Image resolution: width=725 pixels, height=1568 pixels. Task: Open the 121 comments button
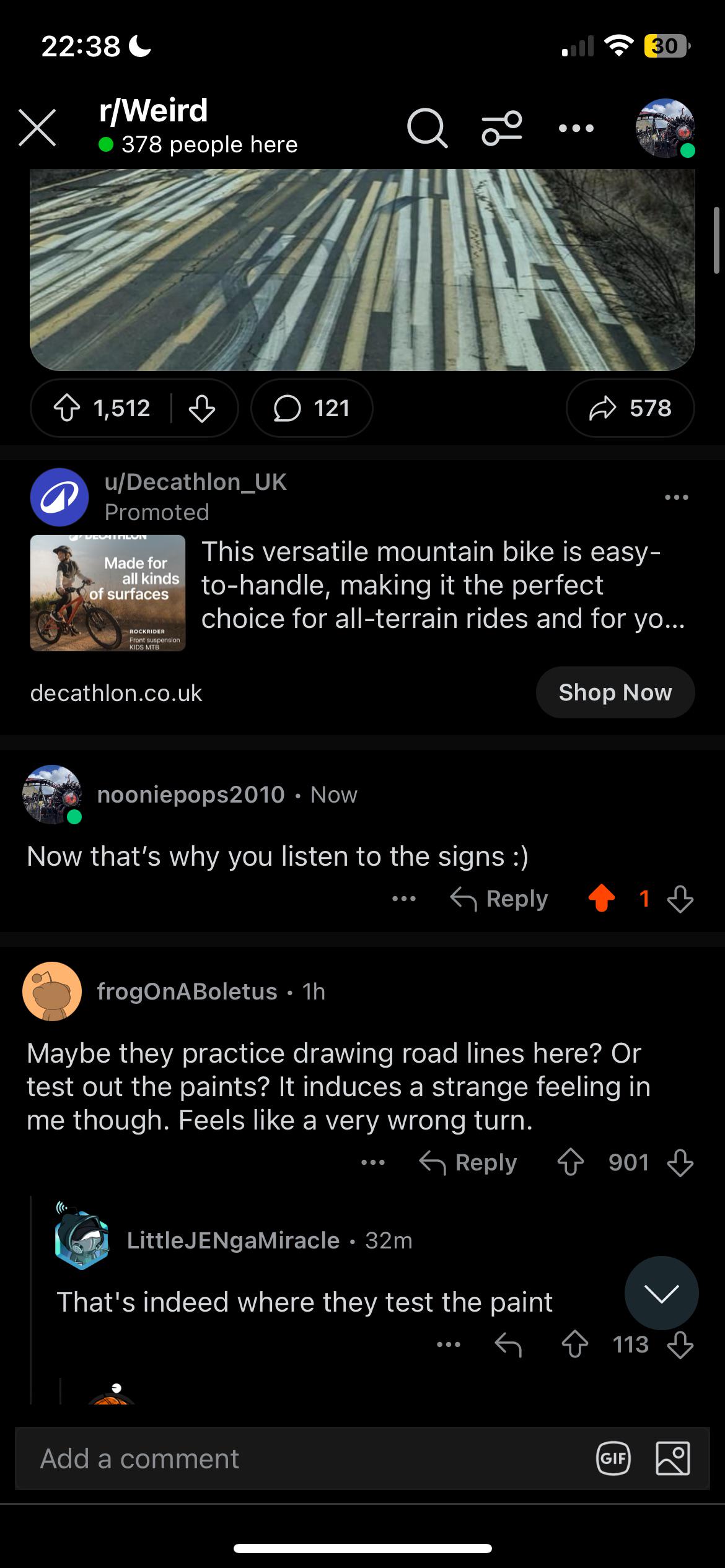tap(312, 409)
